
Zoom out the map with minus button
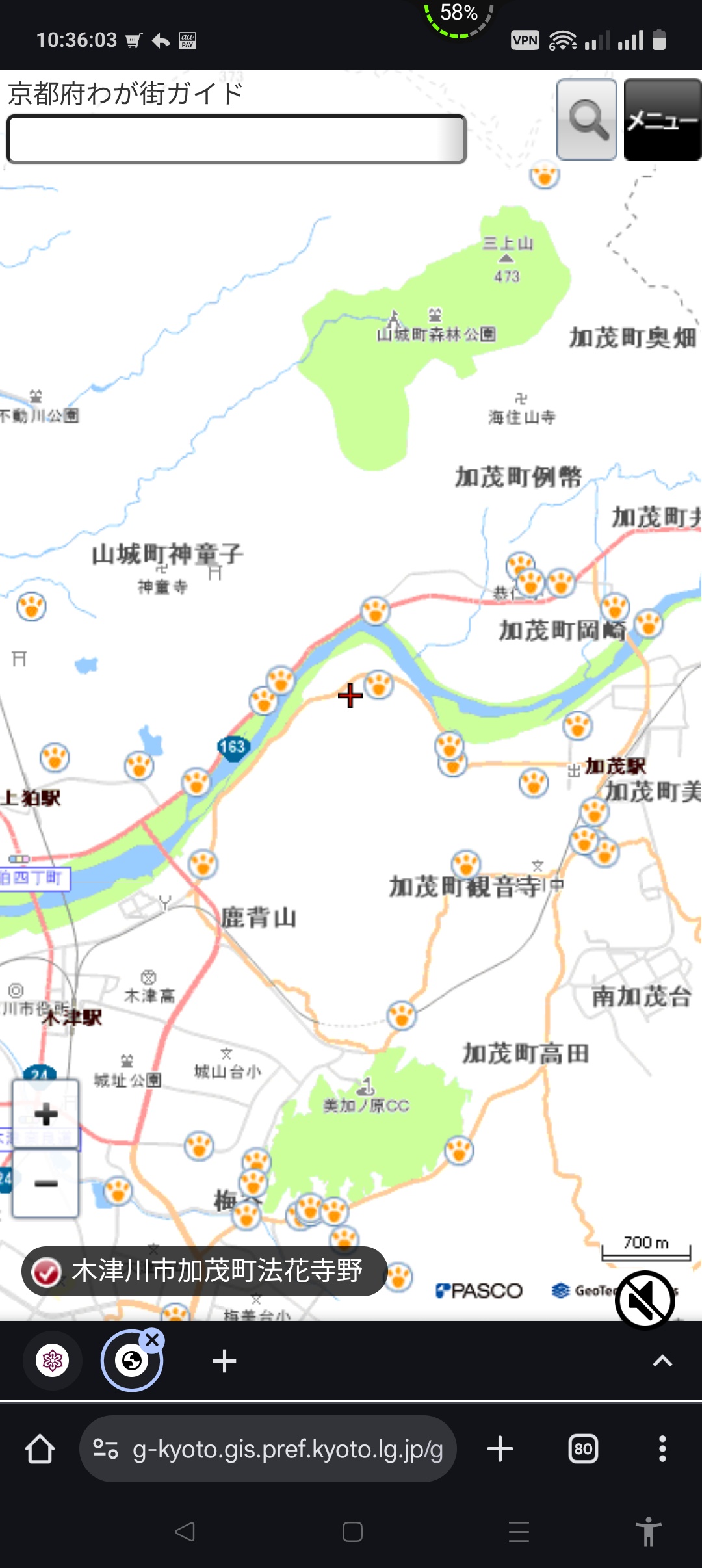click(x=45, y=1183)
